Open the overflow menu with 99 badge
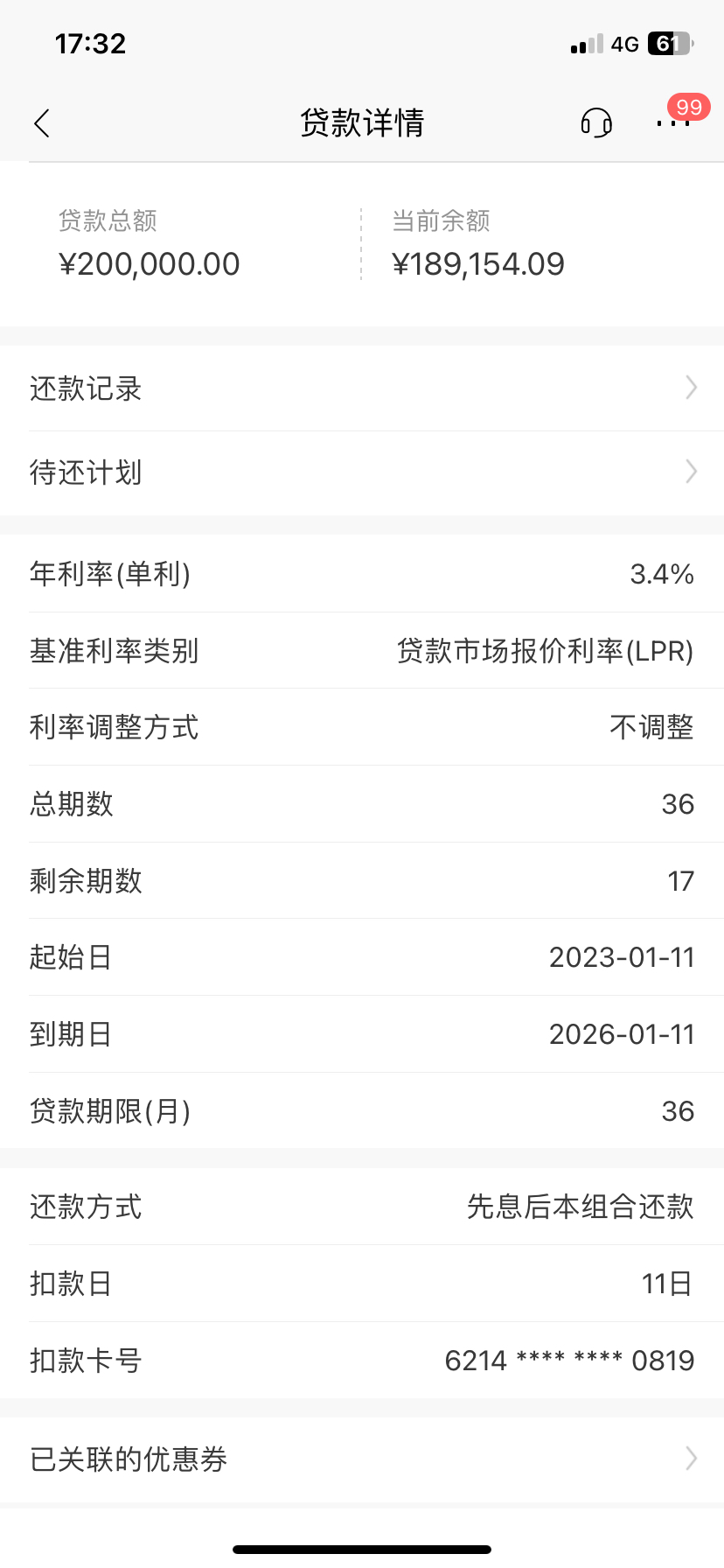Screen dimensions: 724x1568 [673, 123]
